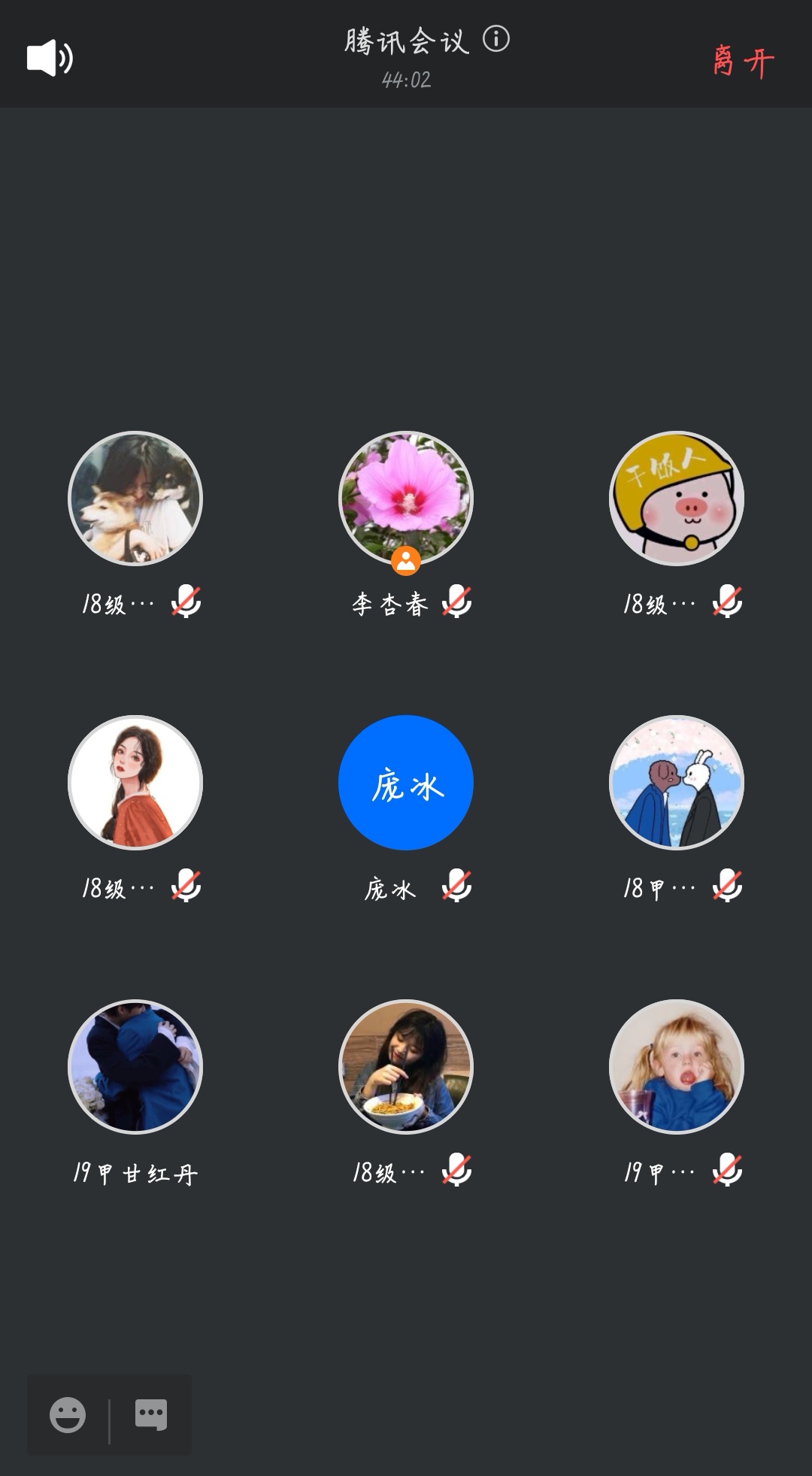Tap the girl with dog avatar
The image size is (812, 1476).
click(x=135, y=499)
